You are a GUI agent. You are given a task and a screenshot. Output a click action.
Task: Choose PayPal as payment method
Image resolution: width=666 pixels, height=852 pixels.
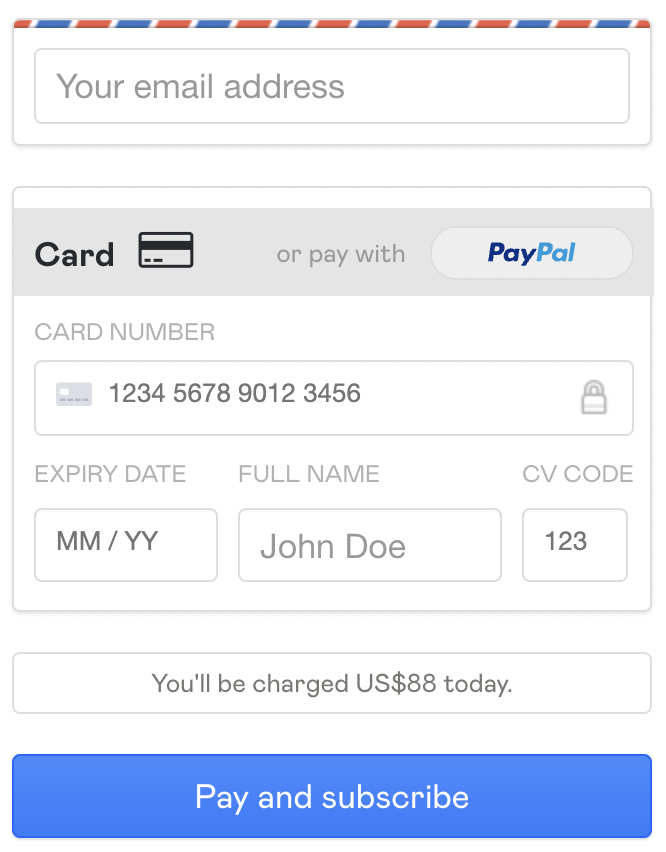(x=531, y=253)
